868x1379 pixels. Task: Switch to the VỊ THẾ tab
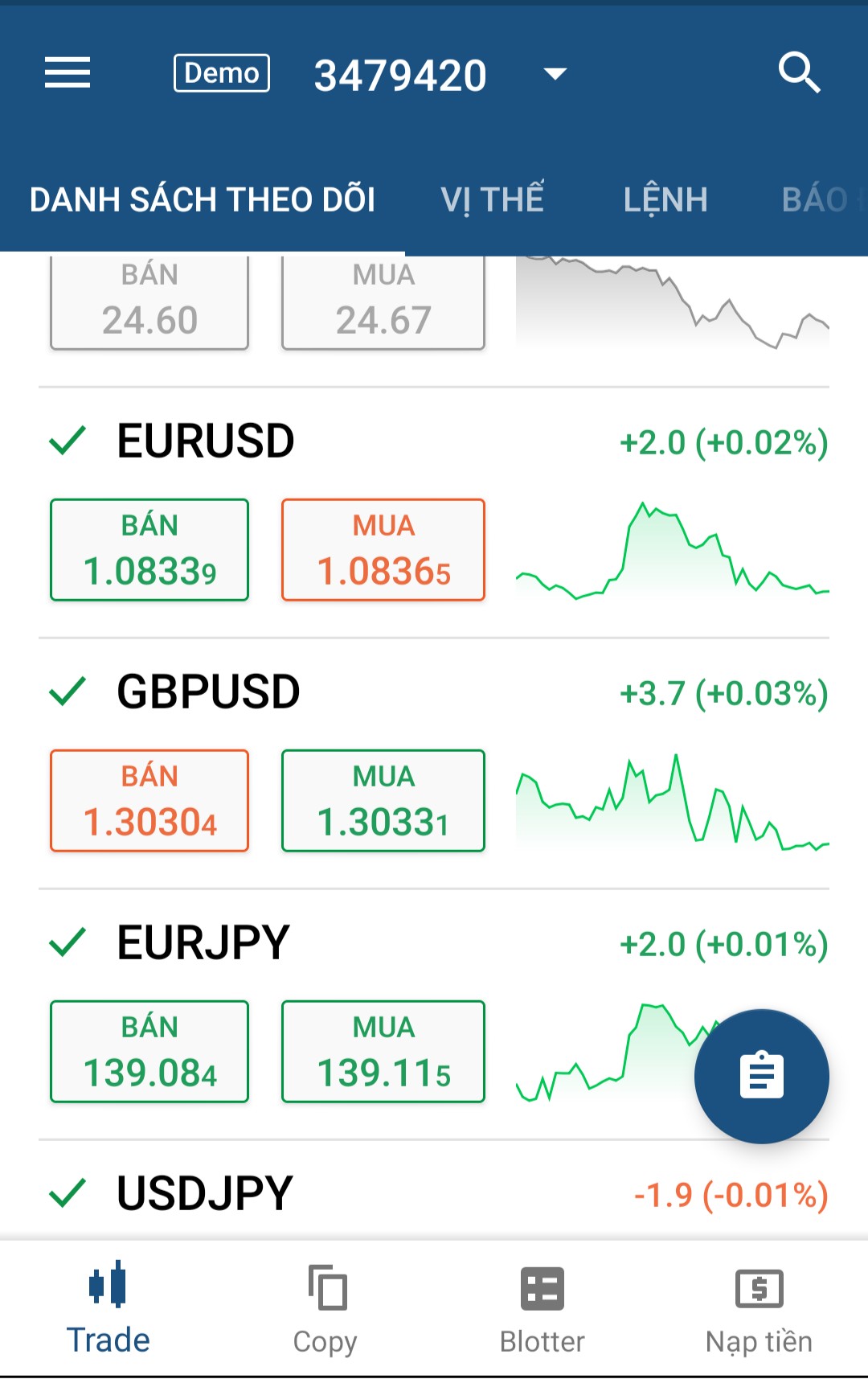click(492, 199)
